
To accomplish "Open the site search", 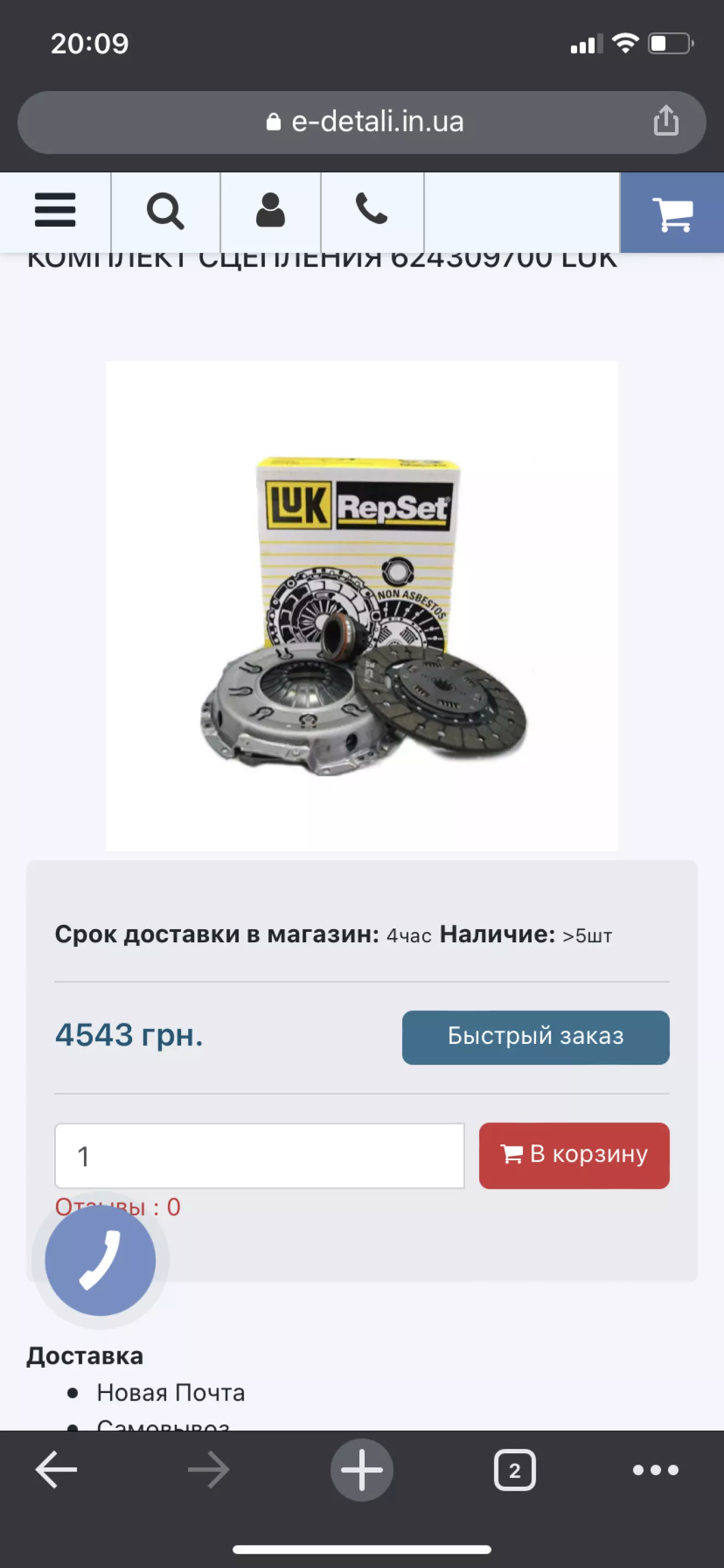I will (x=166, y=211).
